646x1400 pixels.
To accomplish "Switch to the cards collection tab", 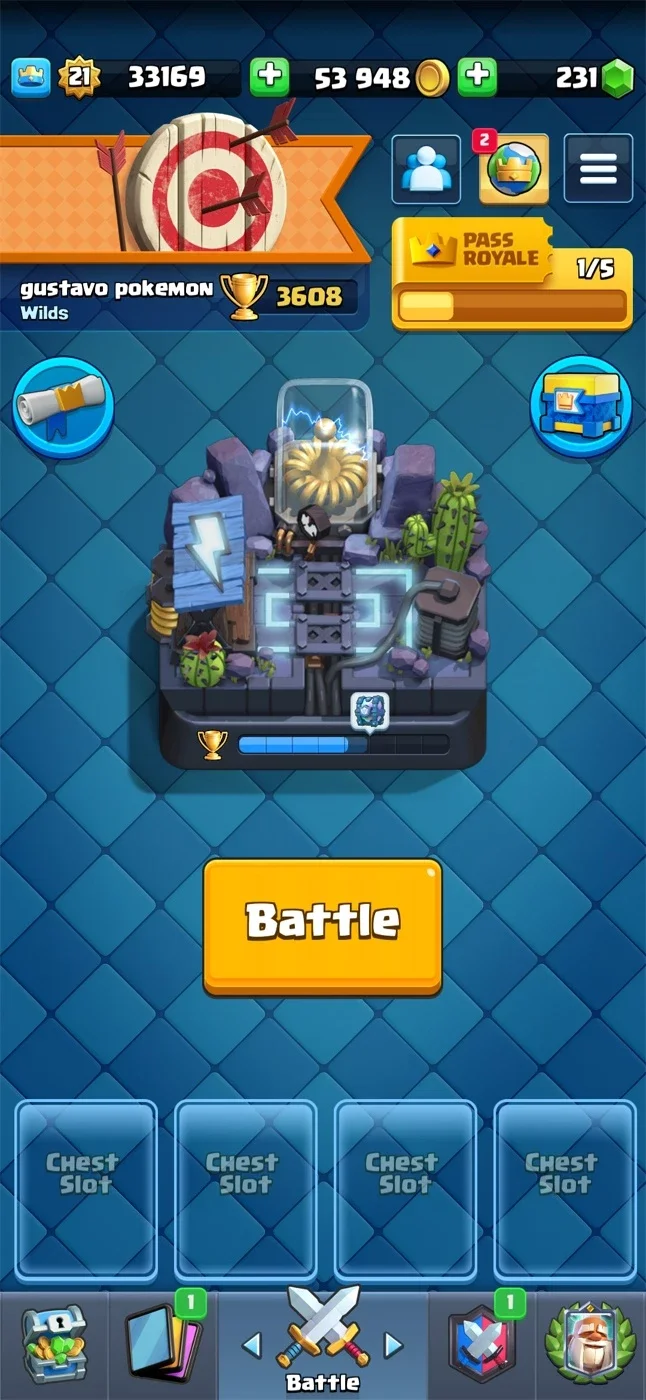I will point(163,1345).
